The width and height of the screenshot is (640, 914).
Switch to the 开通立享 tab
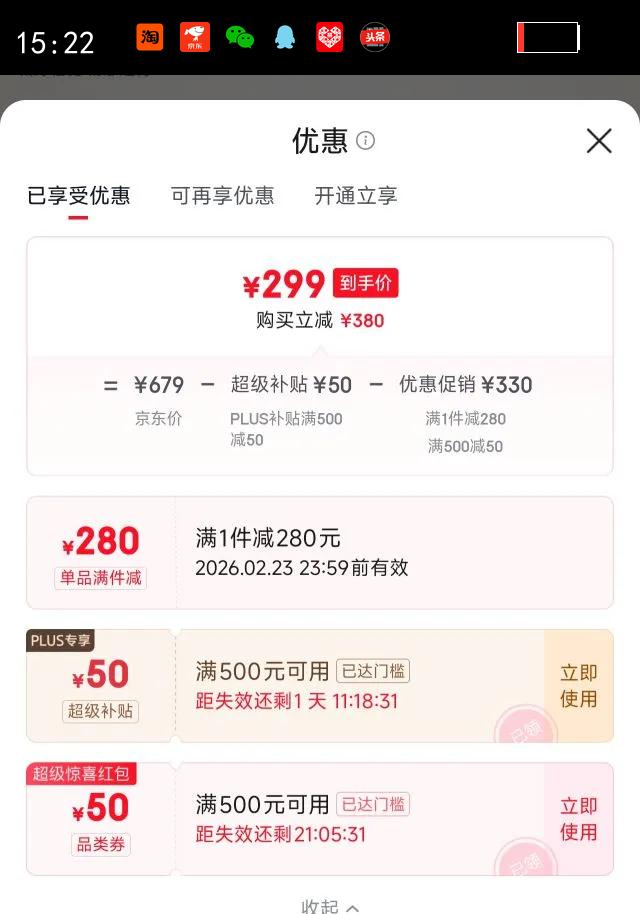point(356,196)
